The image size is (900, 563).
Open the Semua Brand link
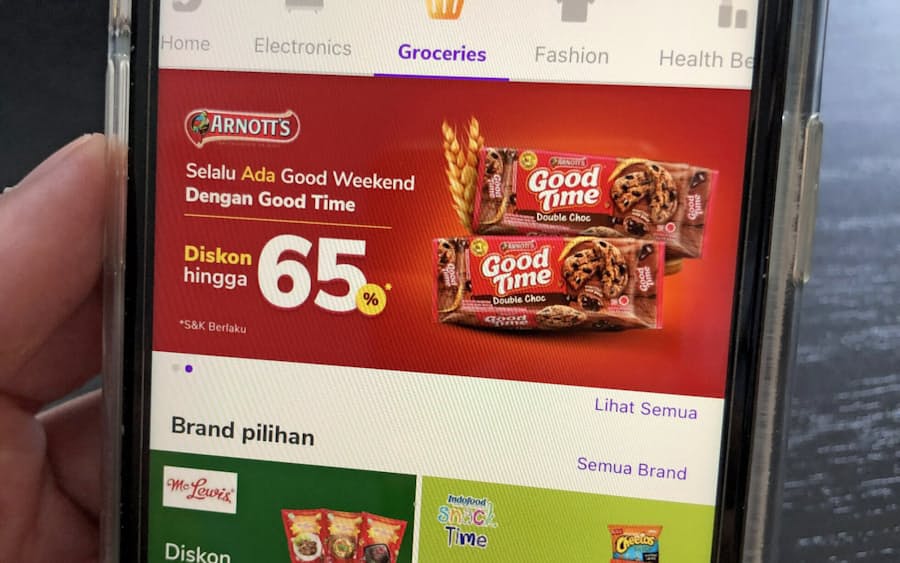pyautogui.click(x=631, y=468)
